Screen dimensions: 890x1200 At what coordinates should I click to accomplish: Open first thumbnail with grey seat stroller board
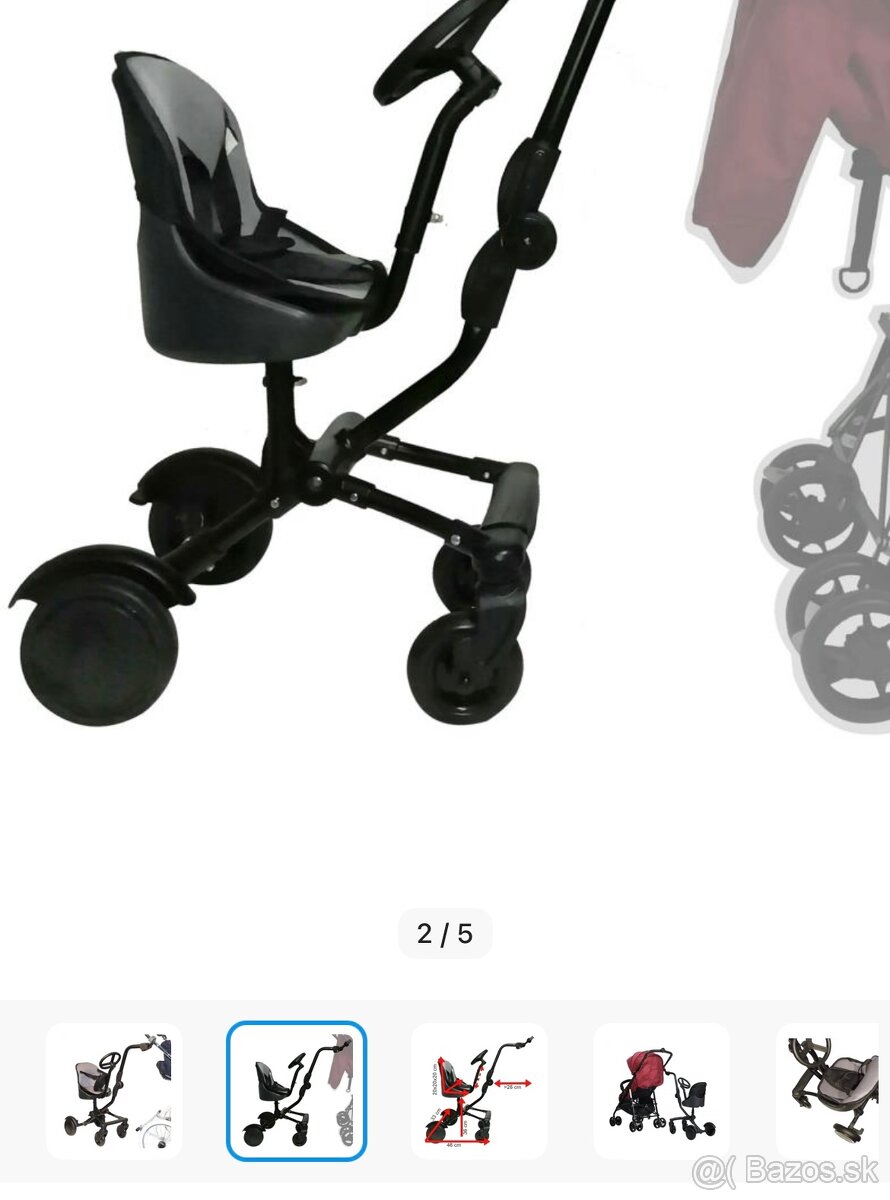point(114,1090)
